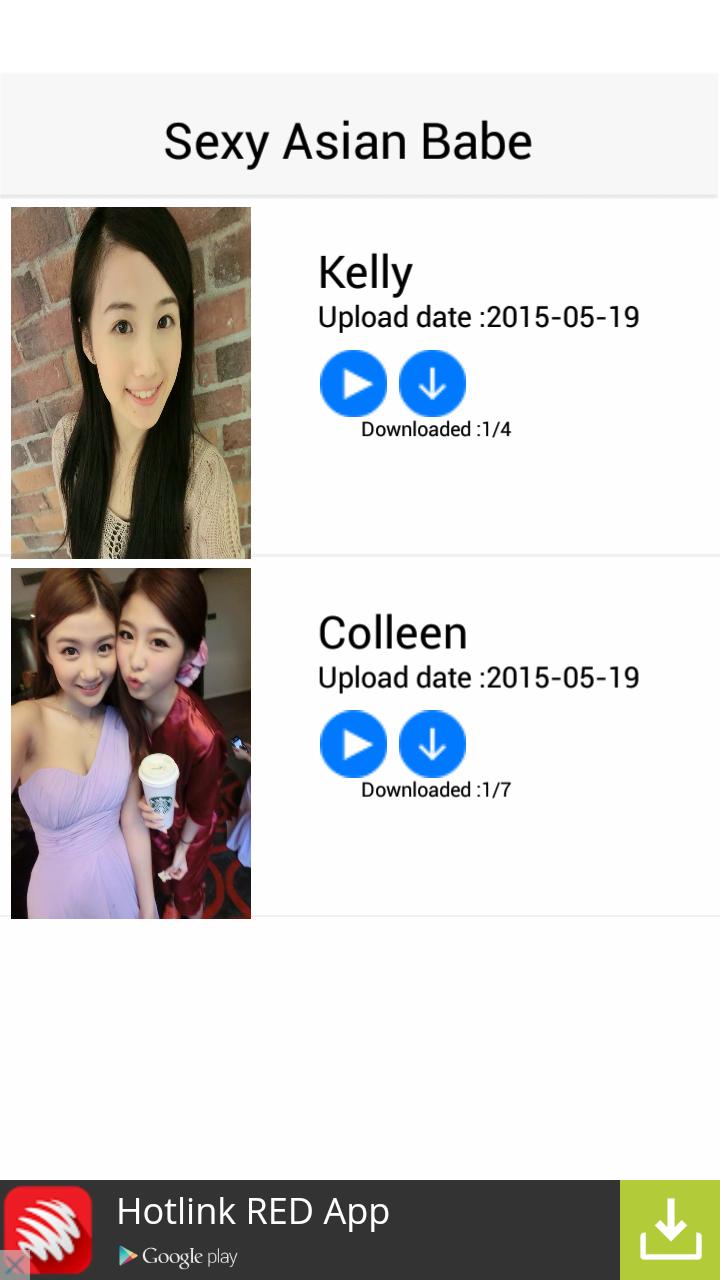Image resolution: width=720 pixels, height=1280 pixels.
Task: Click the Google Play badge in the banner
Action: [177, 1256]
